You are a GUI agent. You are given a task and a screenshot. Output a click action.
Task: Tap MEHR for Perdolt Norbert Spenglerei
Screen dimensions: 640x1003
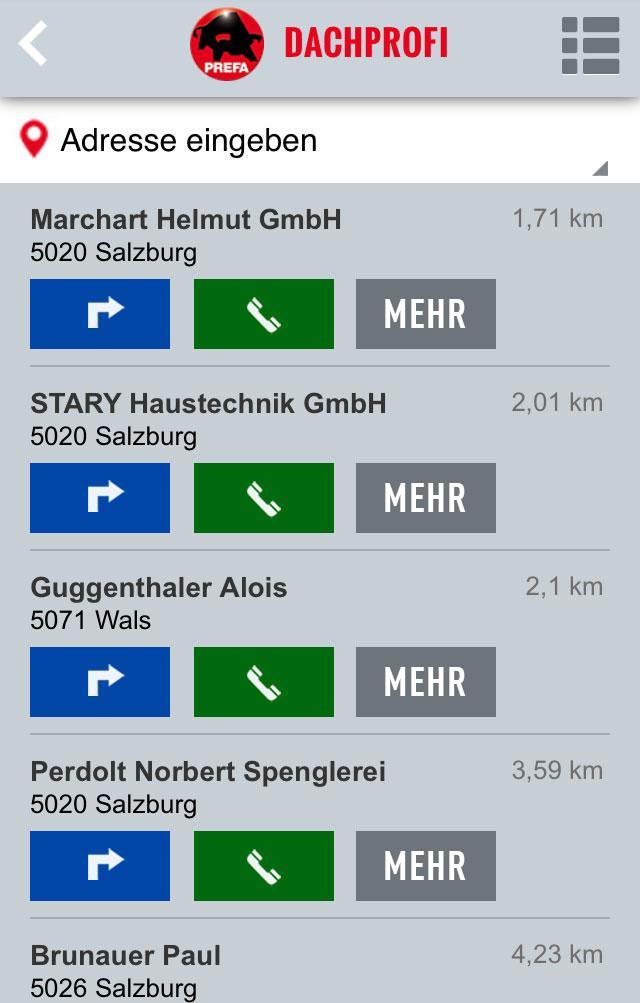pos(426,866)
